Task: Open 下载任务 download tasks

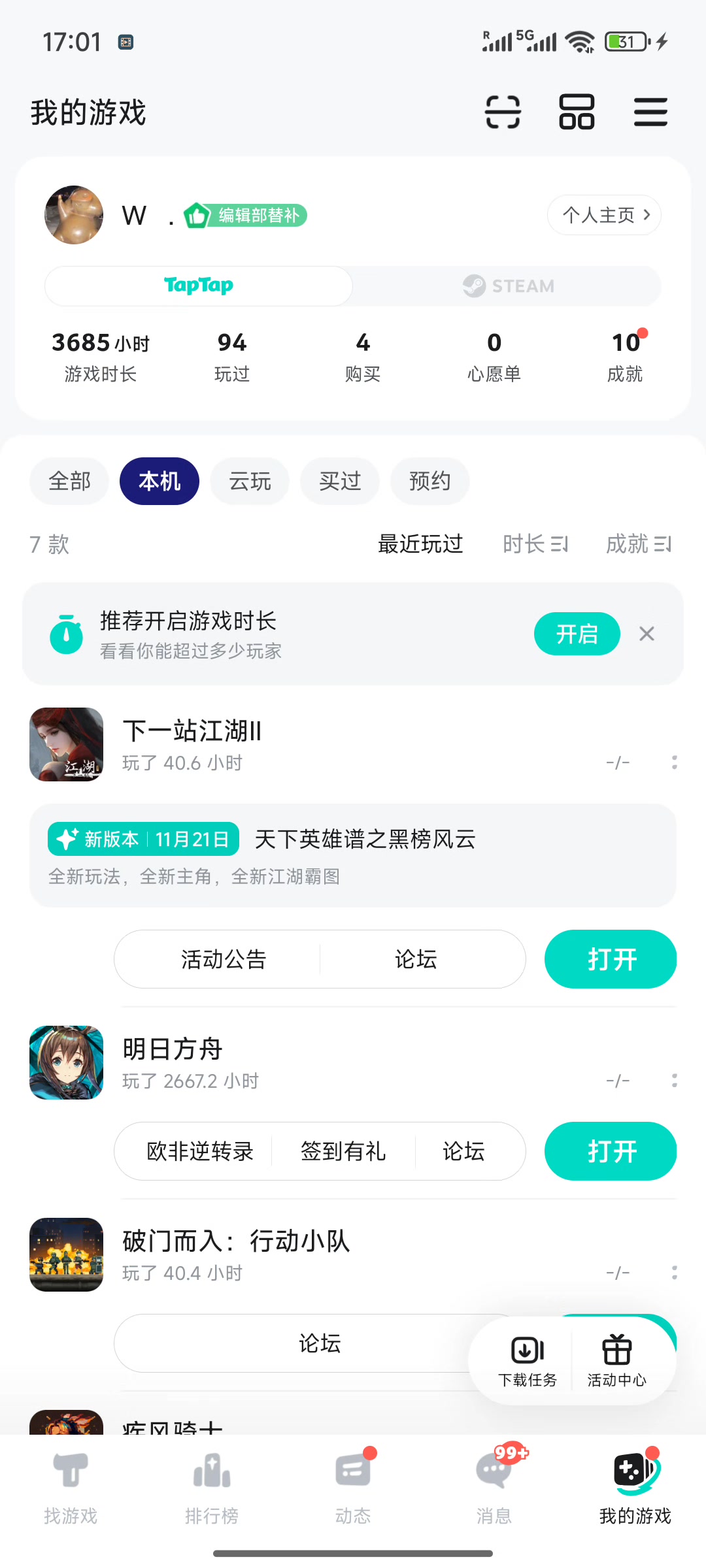Action: (x=527, y=1360)
